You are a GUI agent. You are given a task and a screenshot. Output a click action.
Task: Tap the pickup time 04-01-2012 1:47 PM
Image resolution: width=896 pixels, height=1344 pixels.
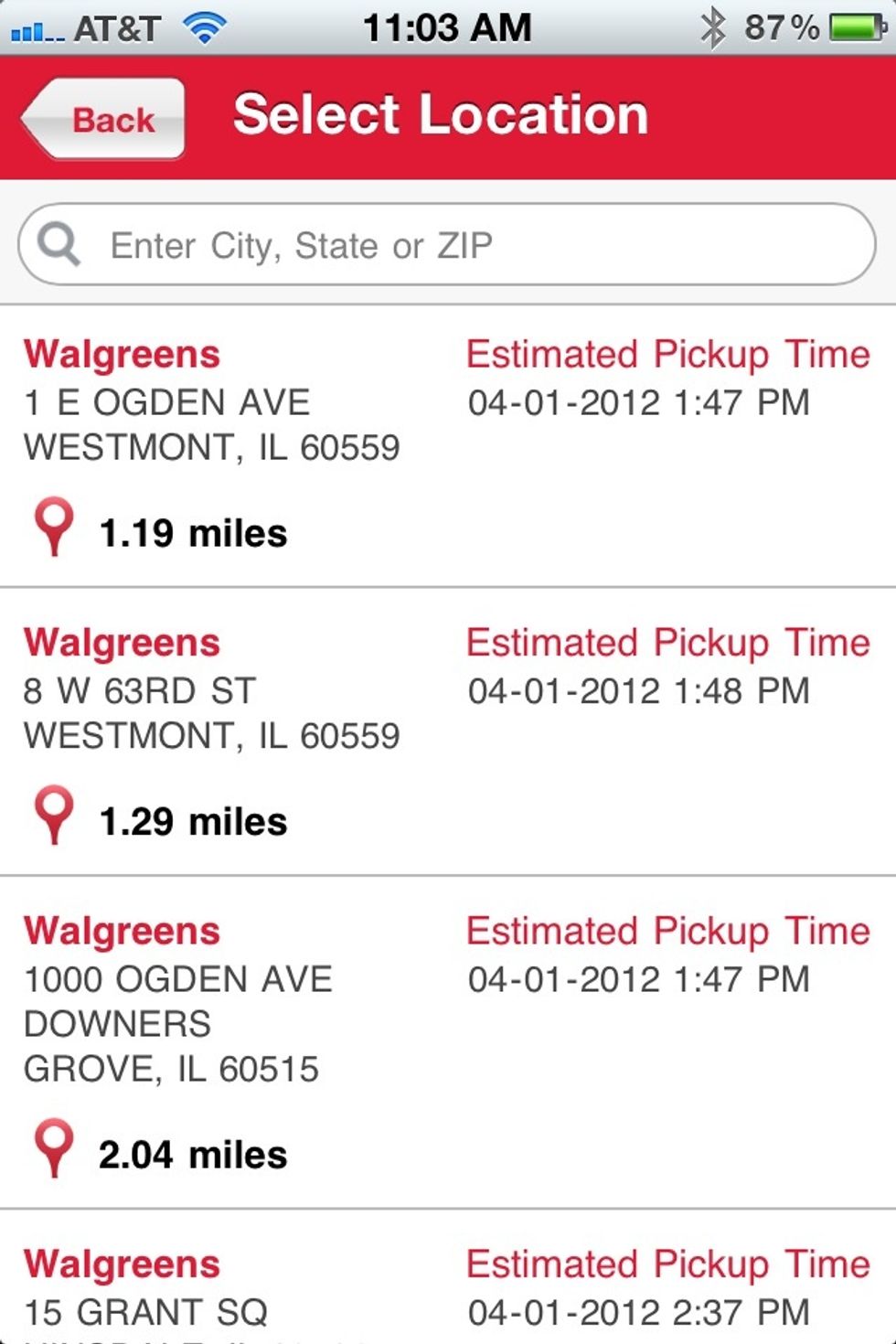point(638,402)
